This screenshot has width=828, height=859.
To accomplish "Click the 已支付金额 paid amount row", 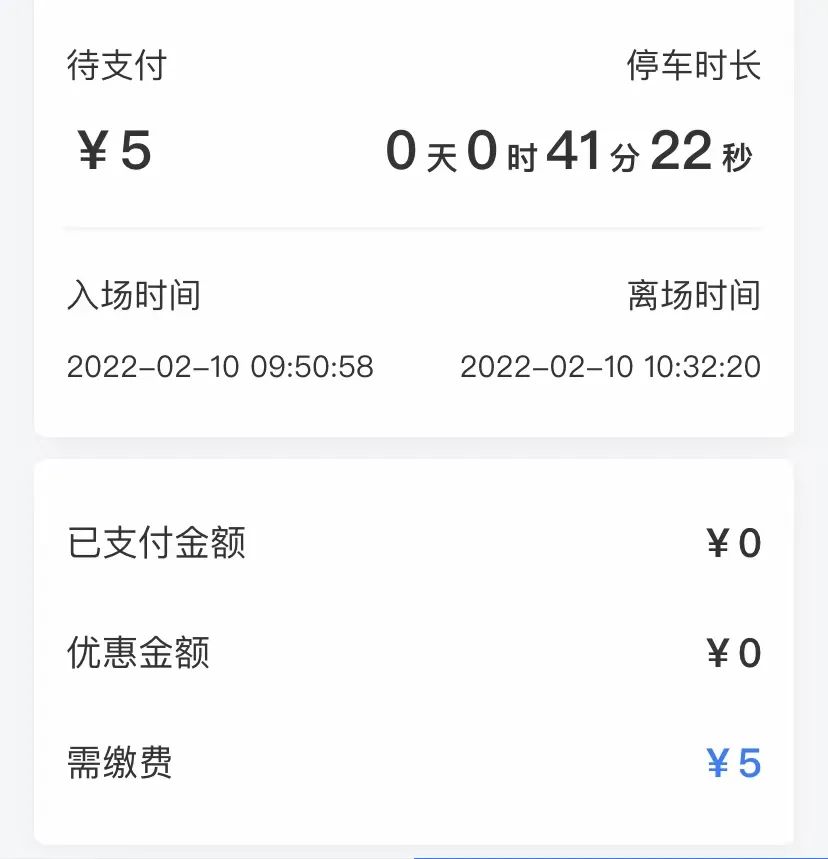I will click(150, 543).
